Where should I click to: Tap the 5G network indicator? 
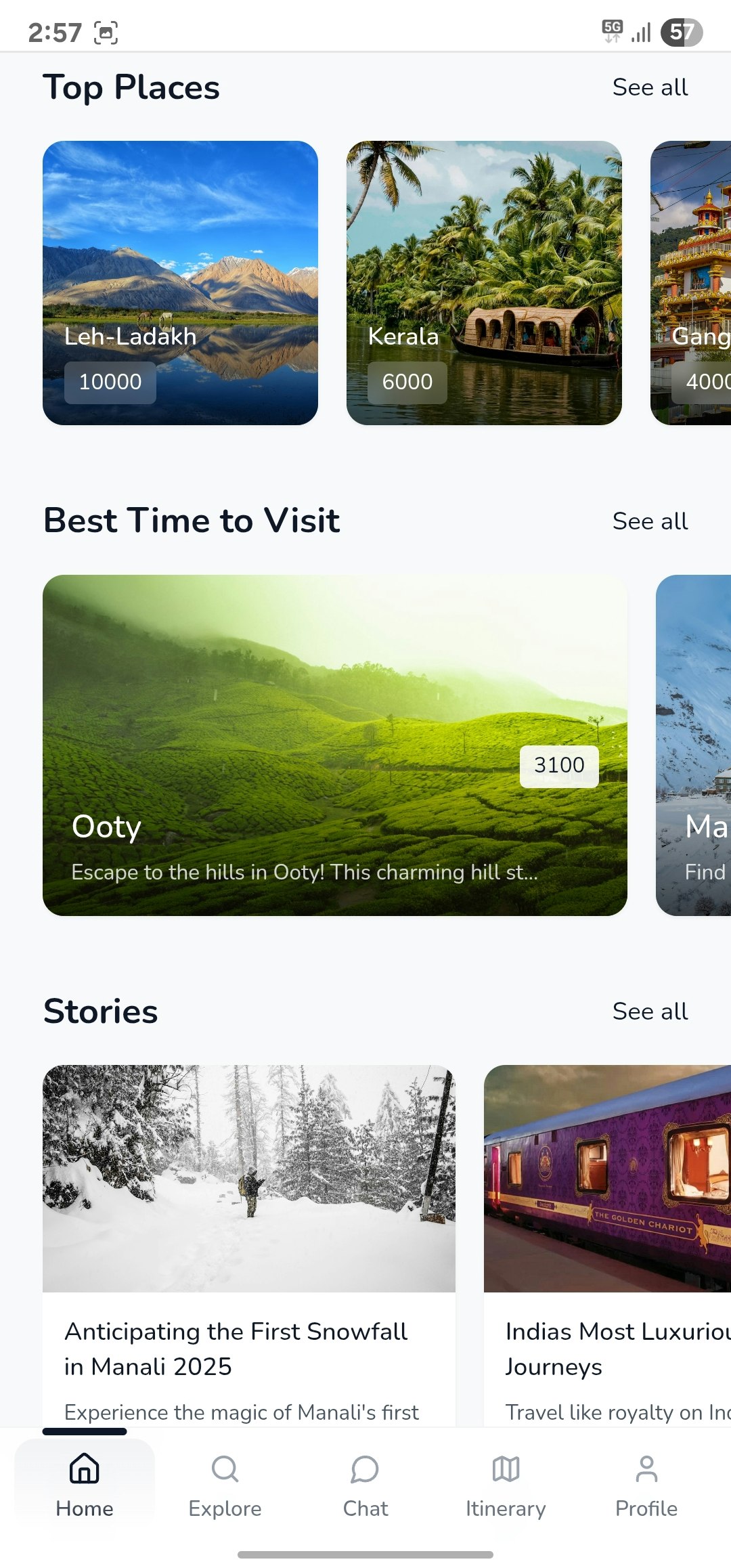pyautogui.click(x=613, y=28)
